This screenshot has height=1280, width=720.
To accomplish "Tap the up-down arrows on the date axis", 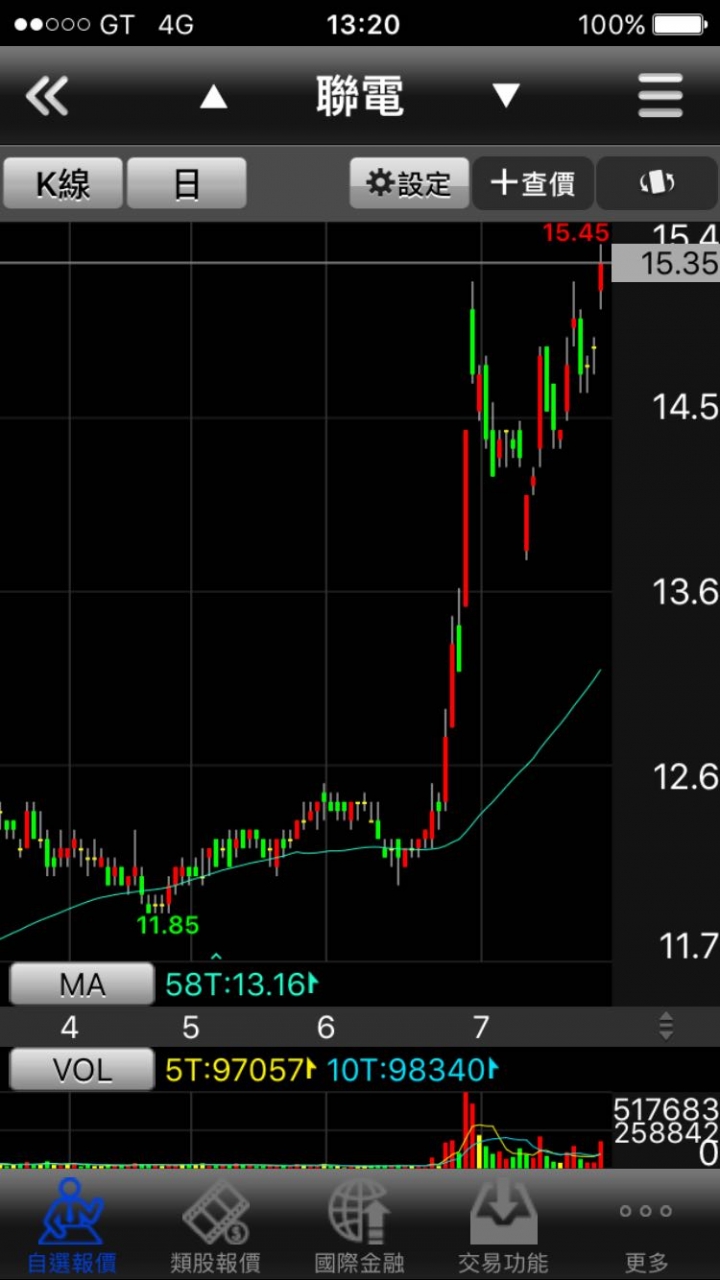I will pos(665,1026).
